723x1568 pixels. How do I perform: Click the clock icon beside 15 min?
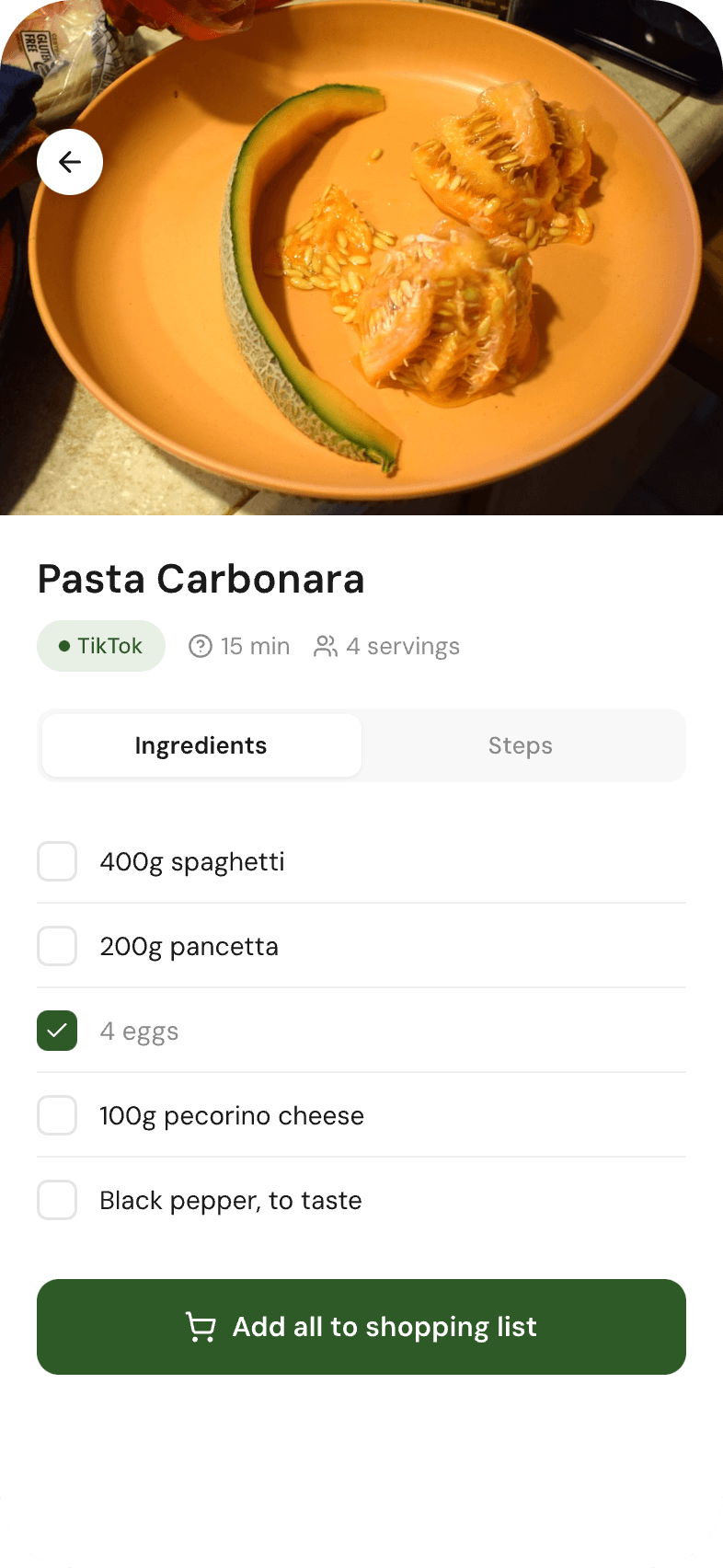point(201,646)
